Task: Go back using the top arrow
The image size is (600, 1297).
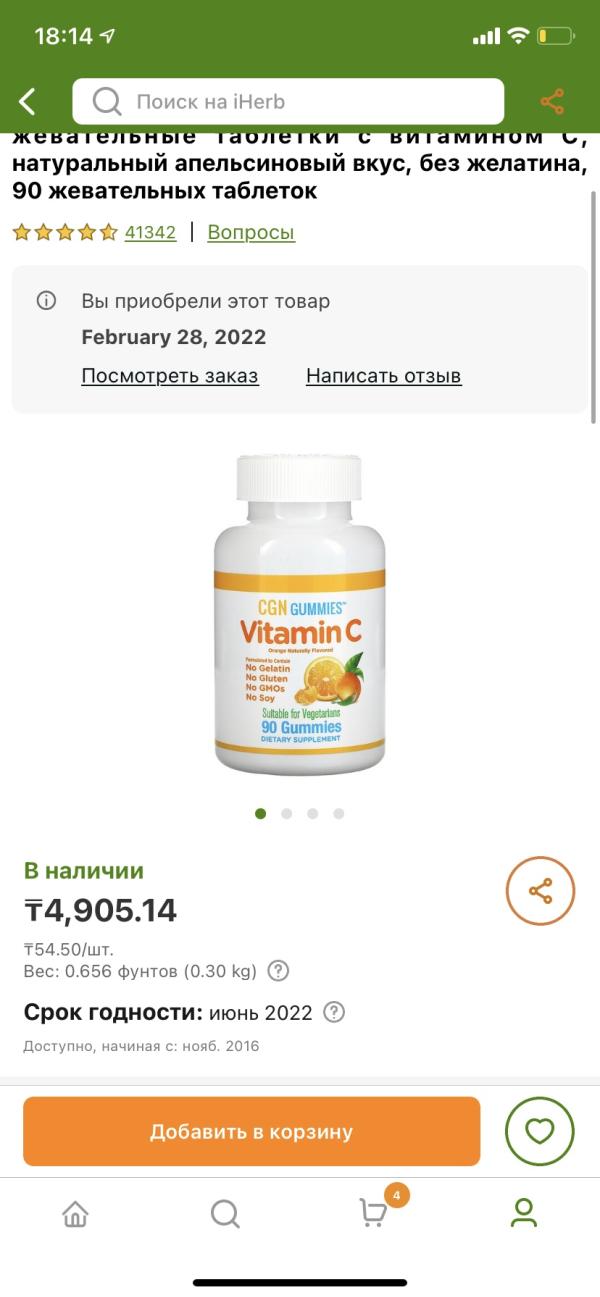Action: [28, 101]
